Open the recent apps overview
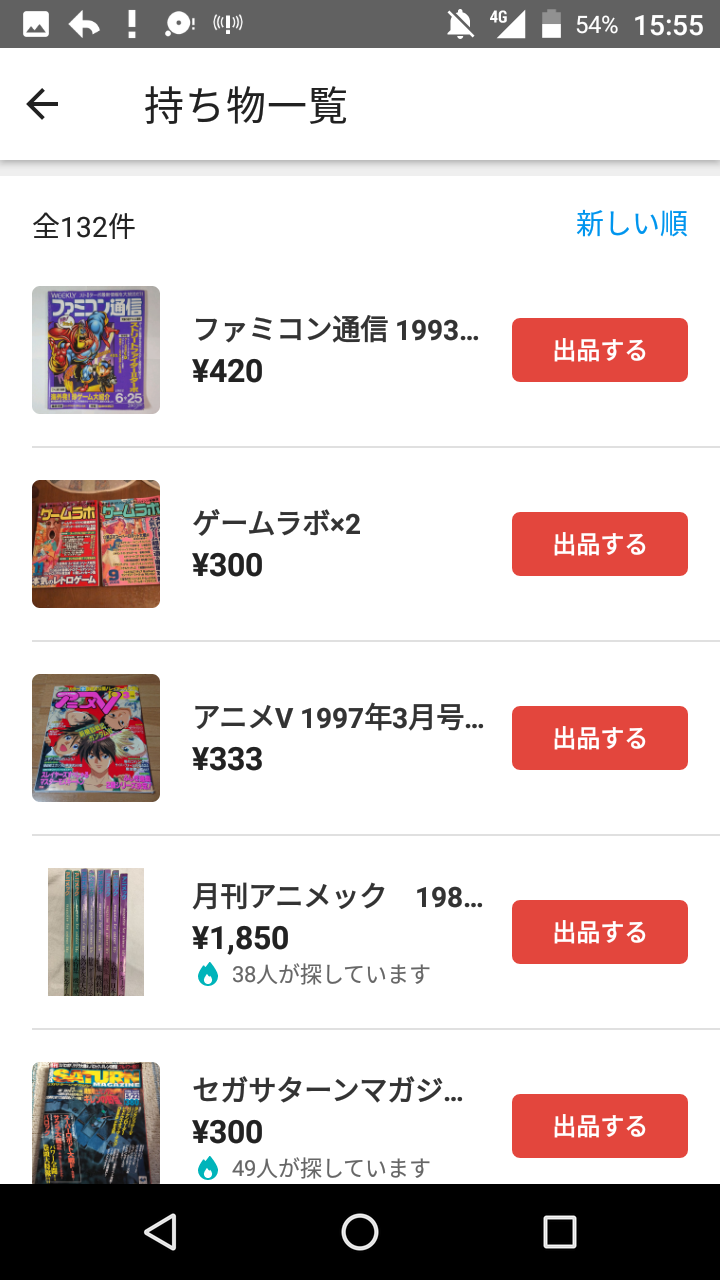This screenshot has height=1280, width=720. (560, 1232)
